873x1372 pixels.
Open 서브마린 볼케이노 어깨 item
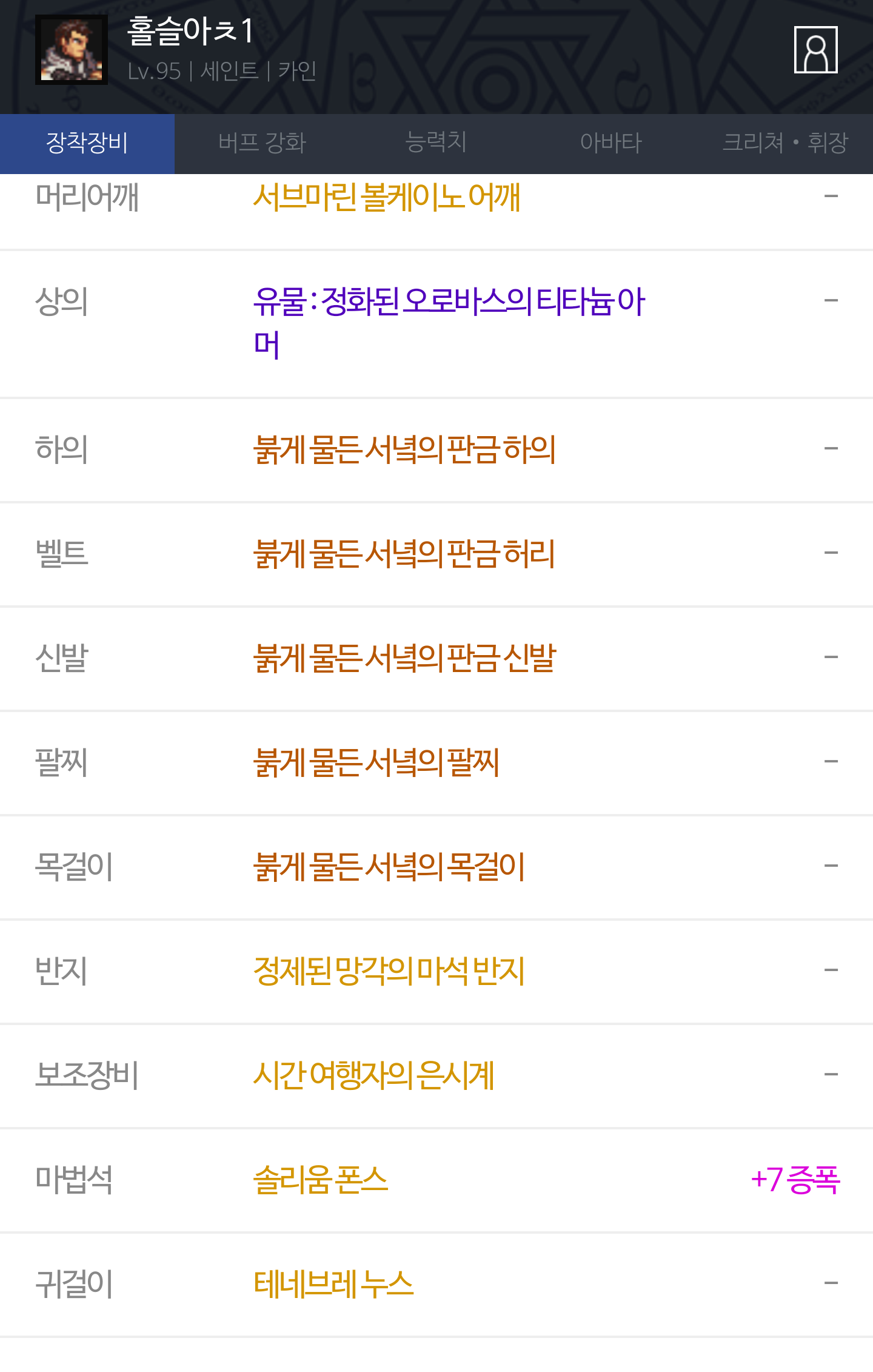(386, 197)
